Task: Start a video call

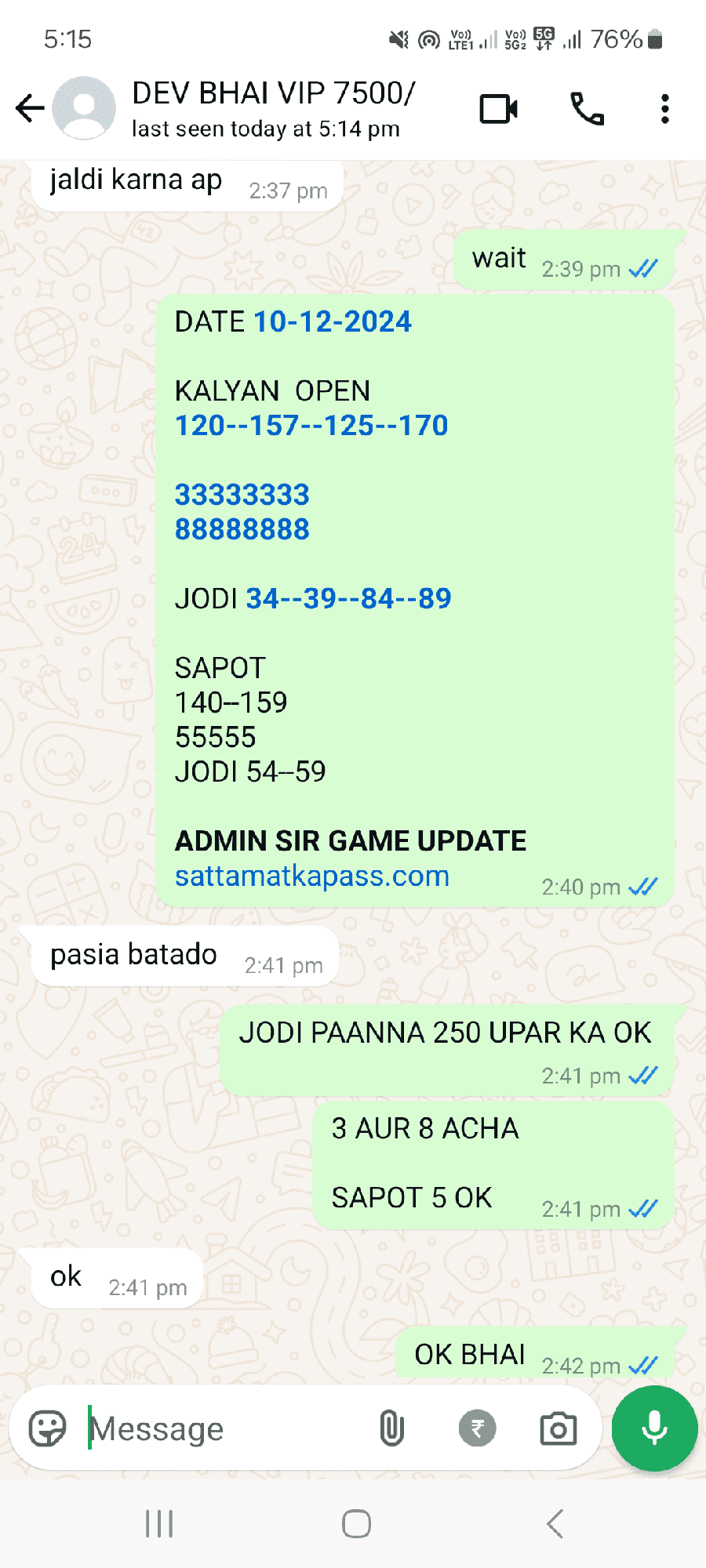Action: 499,109
